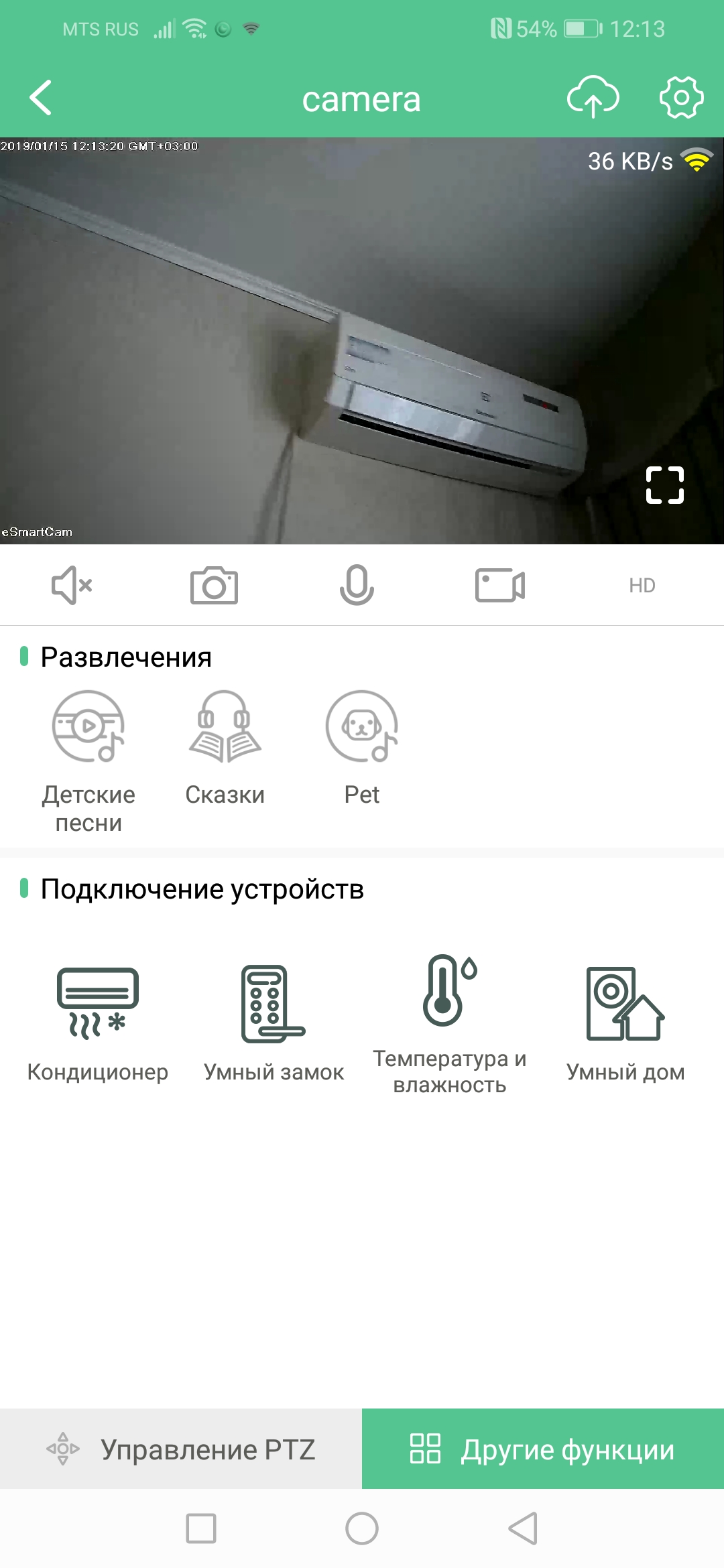The width and height of the screenshot is (724, 1568).
Task: Select the Pet entertainment option
Action: coord(362,747)
